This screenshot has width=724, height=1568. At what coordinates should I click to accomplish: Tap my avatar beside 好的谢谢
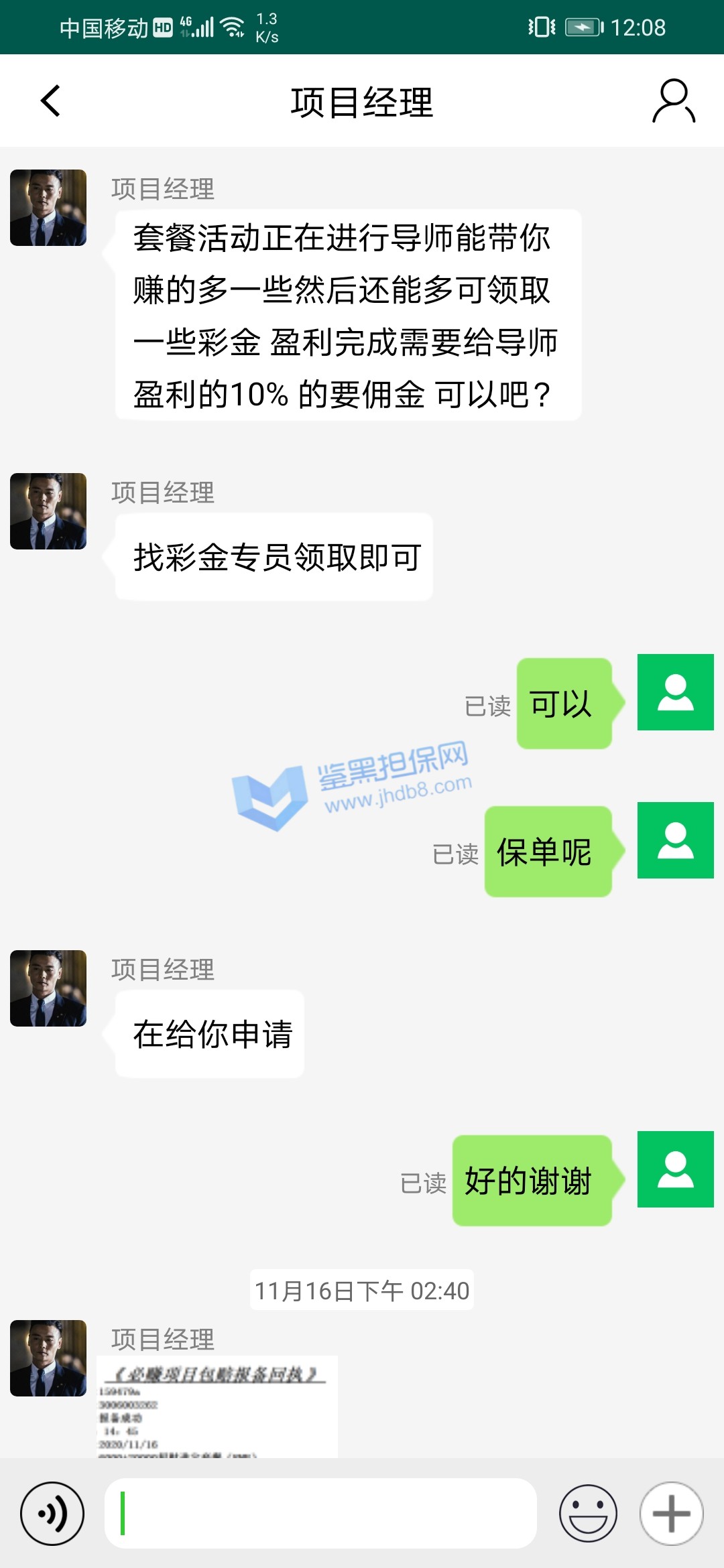(675, 1169)
